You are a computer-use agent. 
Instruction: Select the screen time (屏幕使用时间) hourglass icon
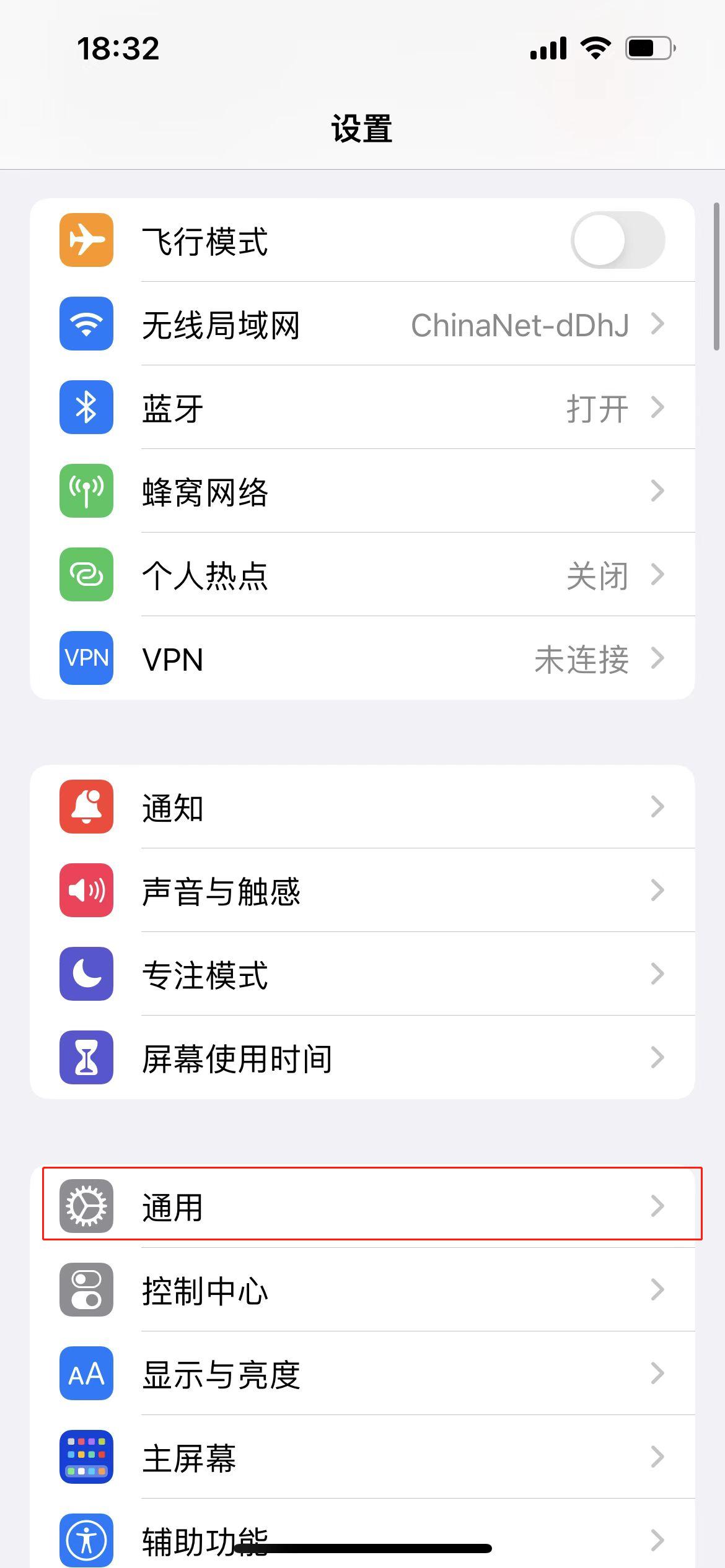point(86,1058)
